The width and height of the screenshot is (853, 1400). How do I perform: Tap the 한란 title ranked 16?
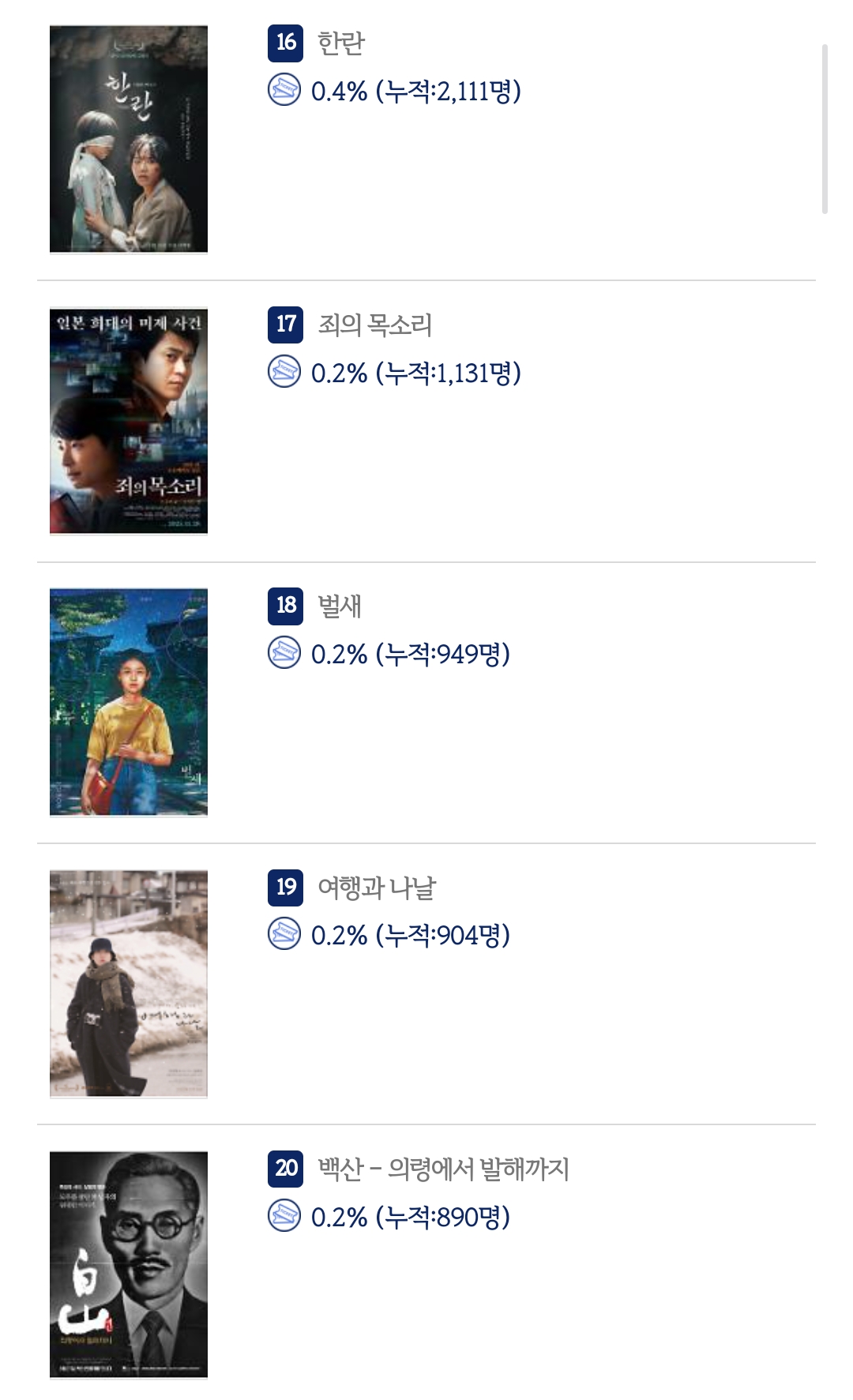click(x=340, y=43)
